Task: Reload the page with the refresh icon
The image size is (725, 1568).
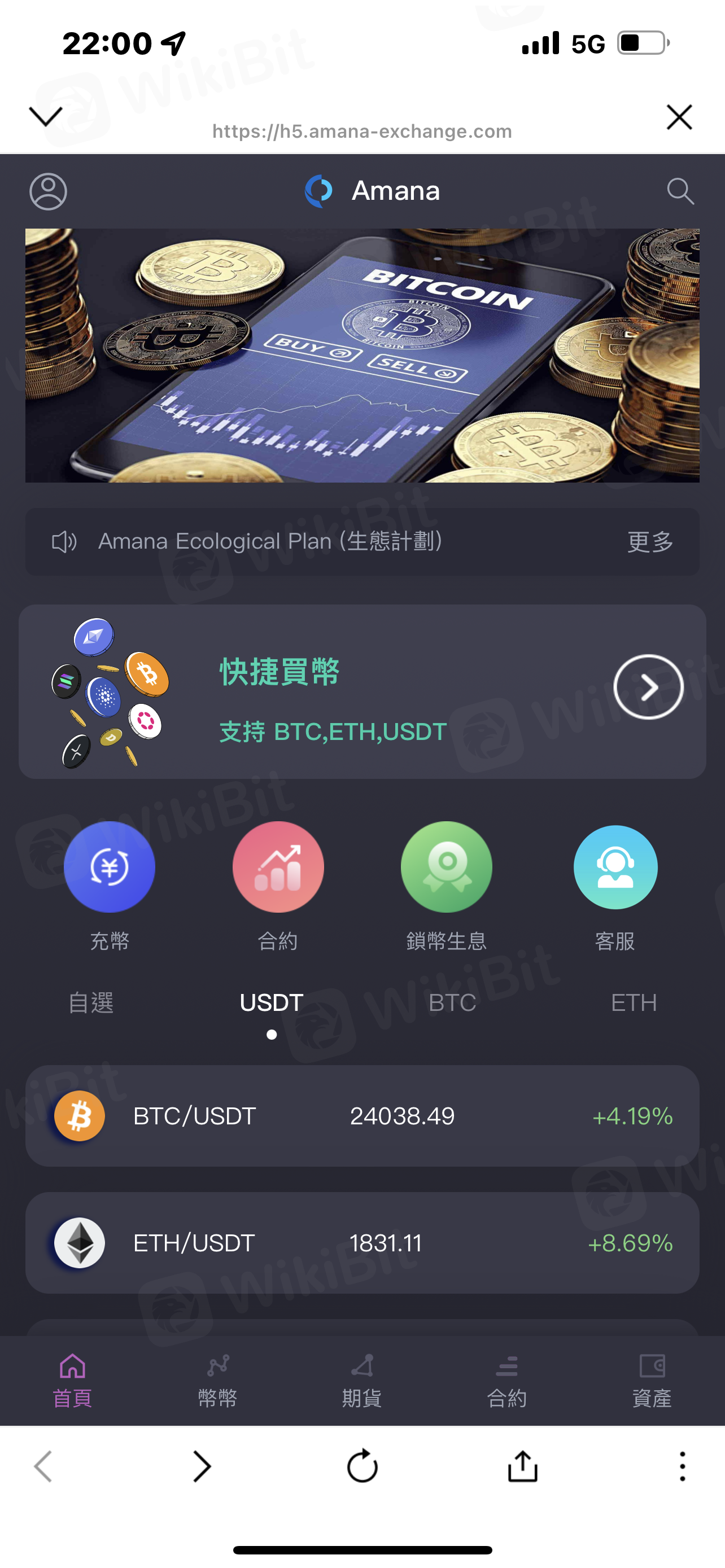Action: (362, 1466)
